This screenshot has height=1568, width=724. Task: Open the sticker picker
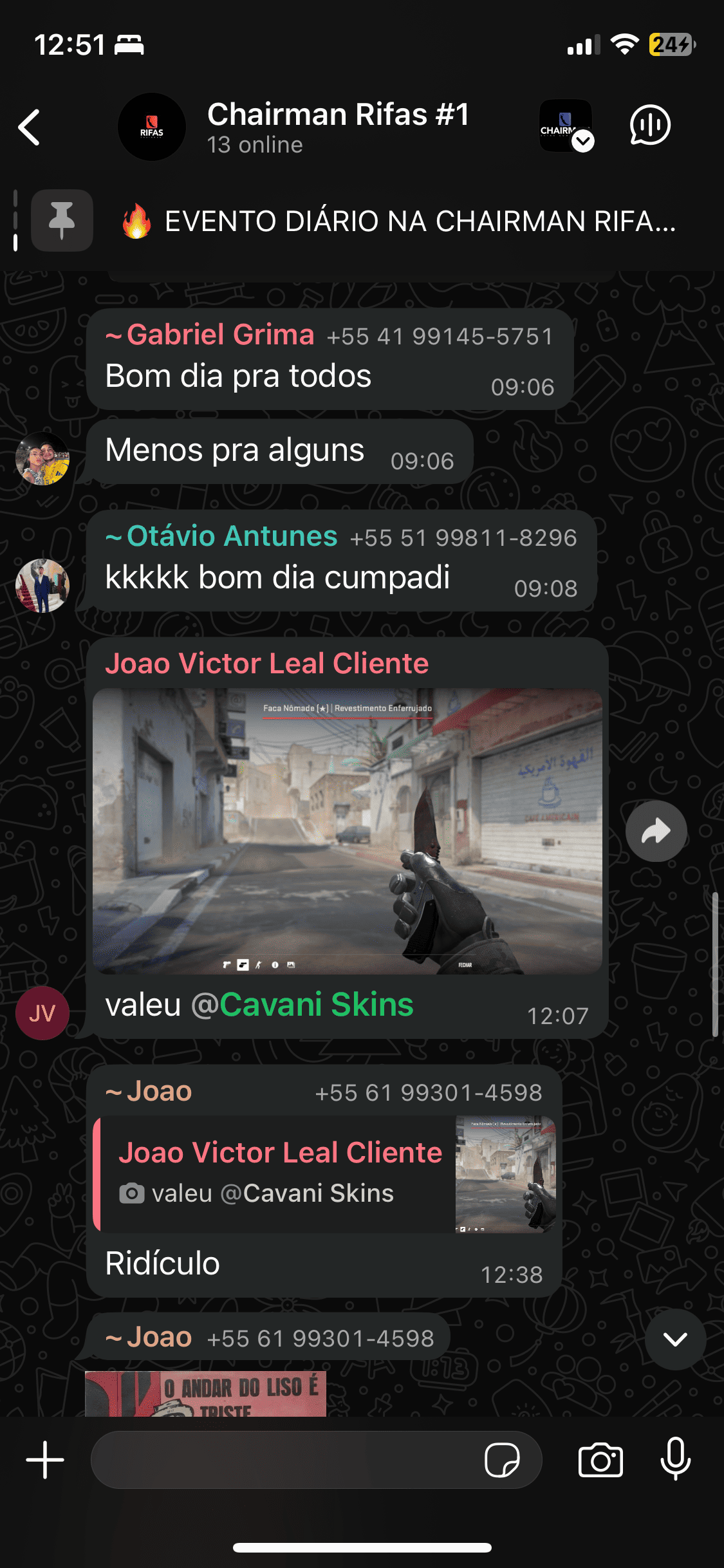[x=502, y=1459]
